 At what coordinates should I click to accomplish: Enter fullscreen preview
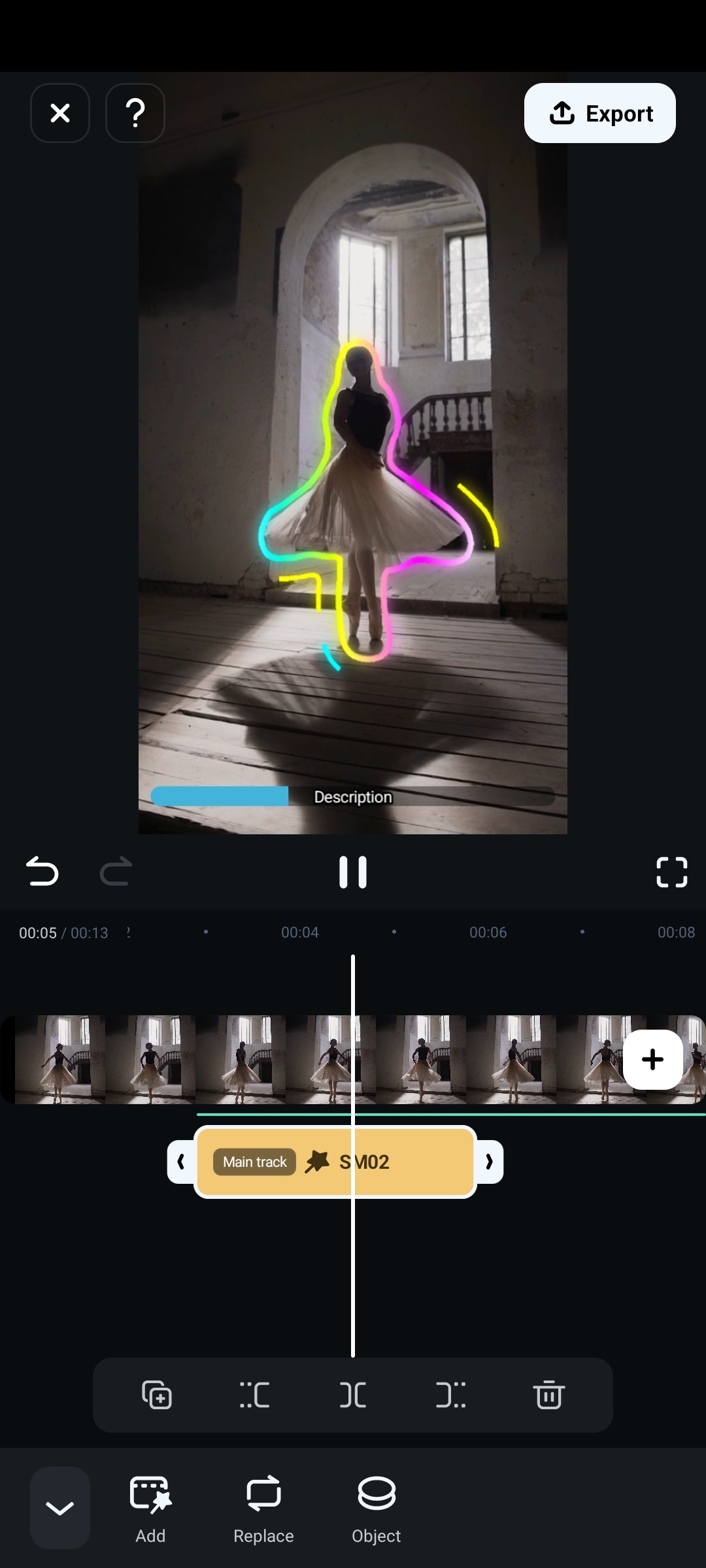coord(671,872)
